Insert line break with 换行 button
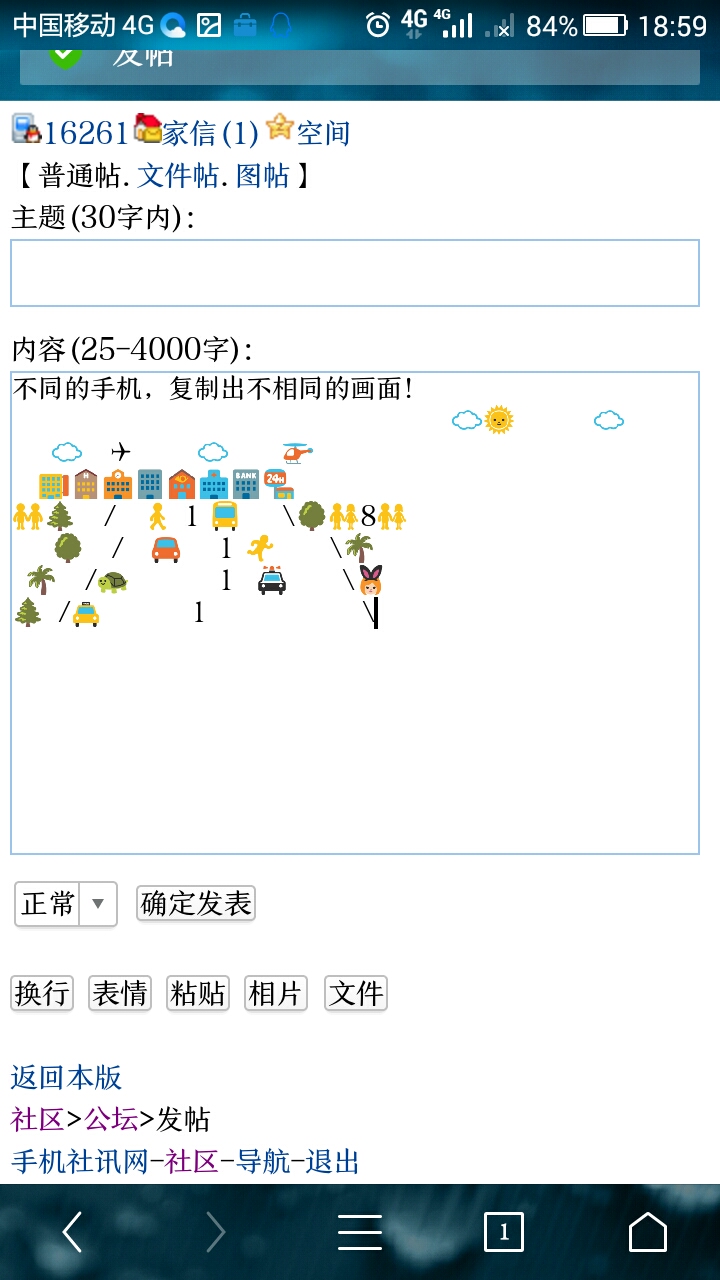 click(x=42, y=993)
